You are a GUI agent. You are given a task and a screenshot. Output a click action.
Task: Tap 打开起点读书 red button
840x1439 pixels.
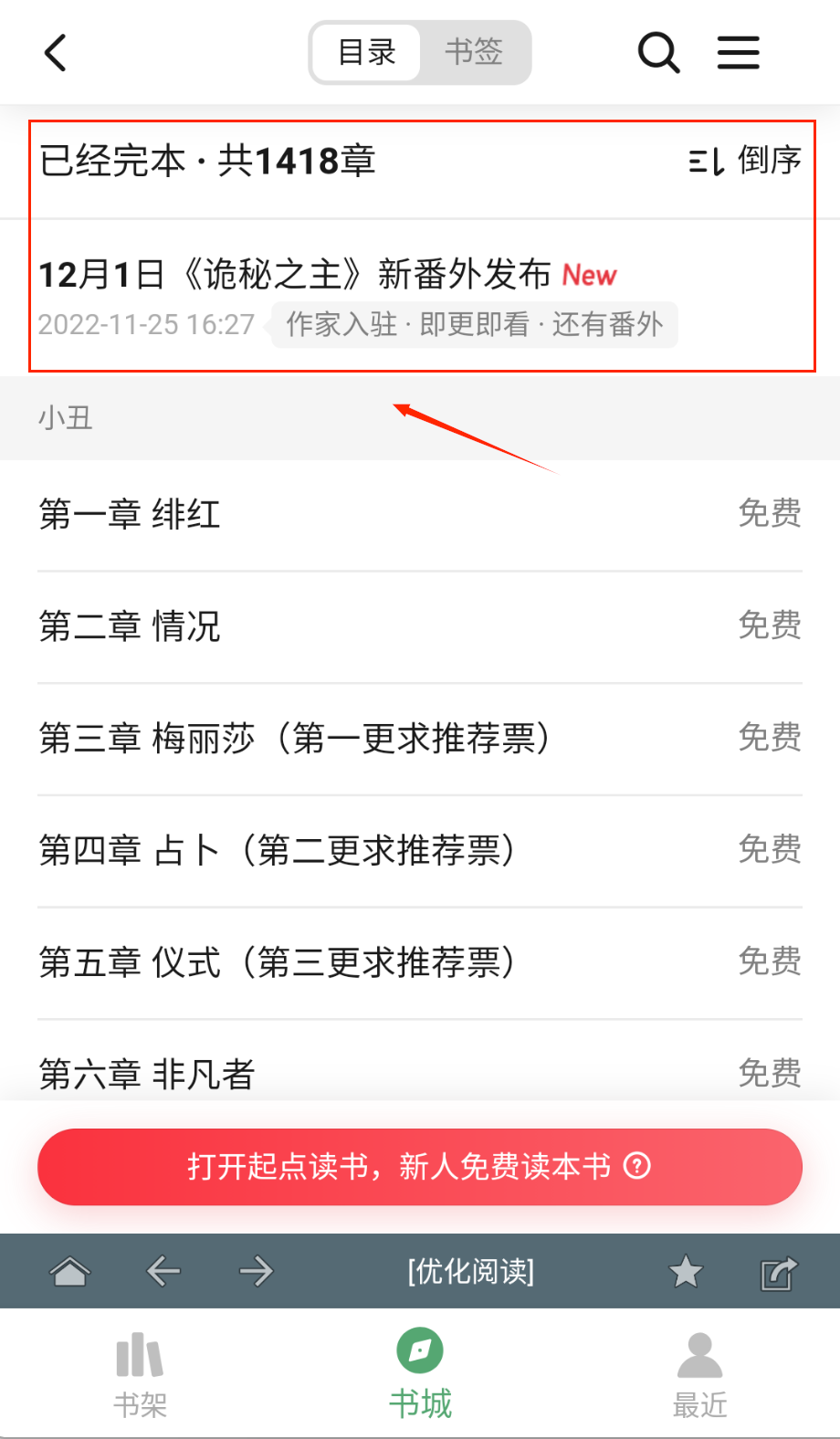420,1167
